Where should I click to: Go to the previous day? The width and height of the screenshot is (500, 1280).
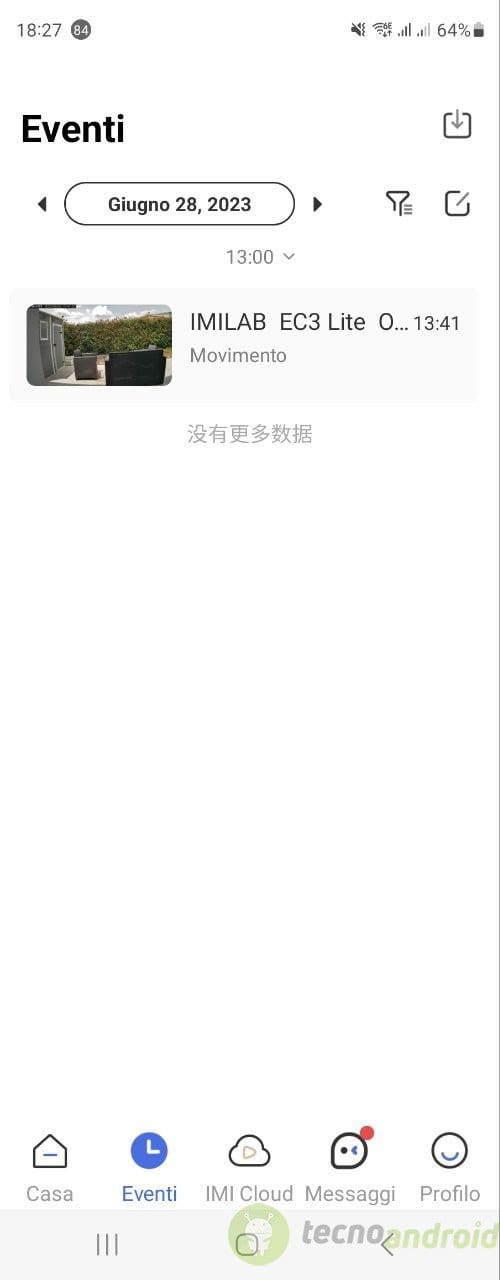click(42, 204)
